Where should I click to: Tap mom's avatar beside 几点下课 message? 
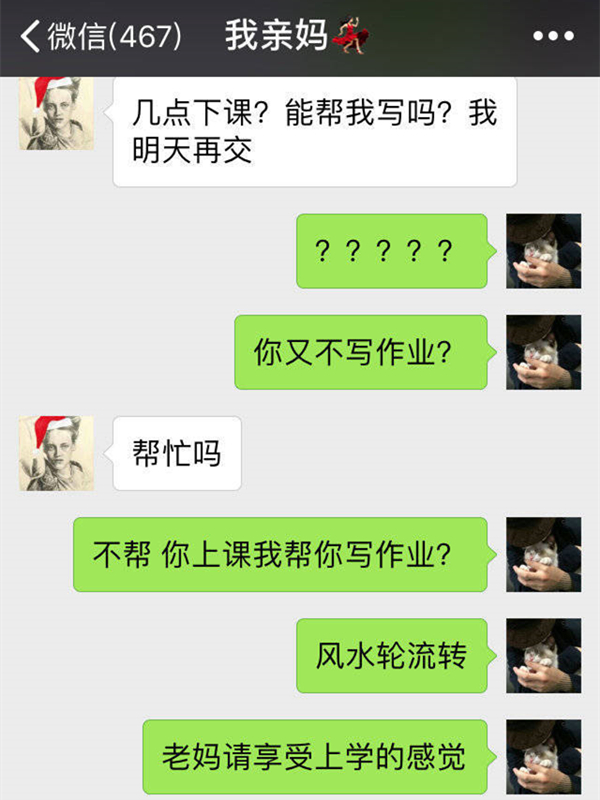[56, 113]
